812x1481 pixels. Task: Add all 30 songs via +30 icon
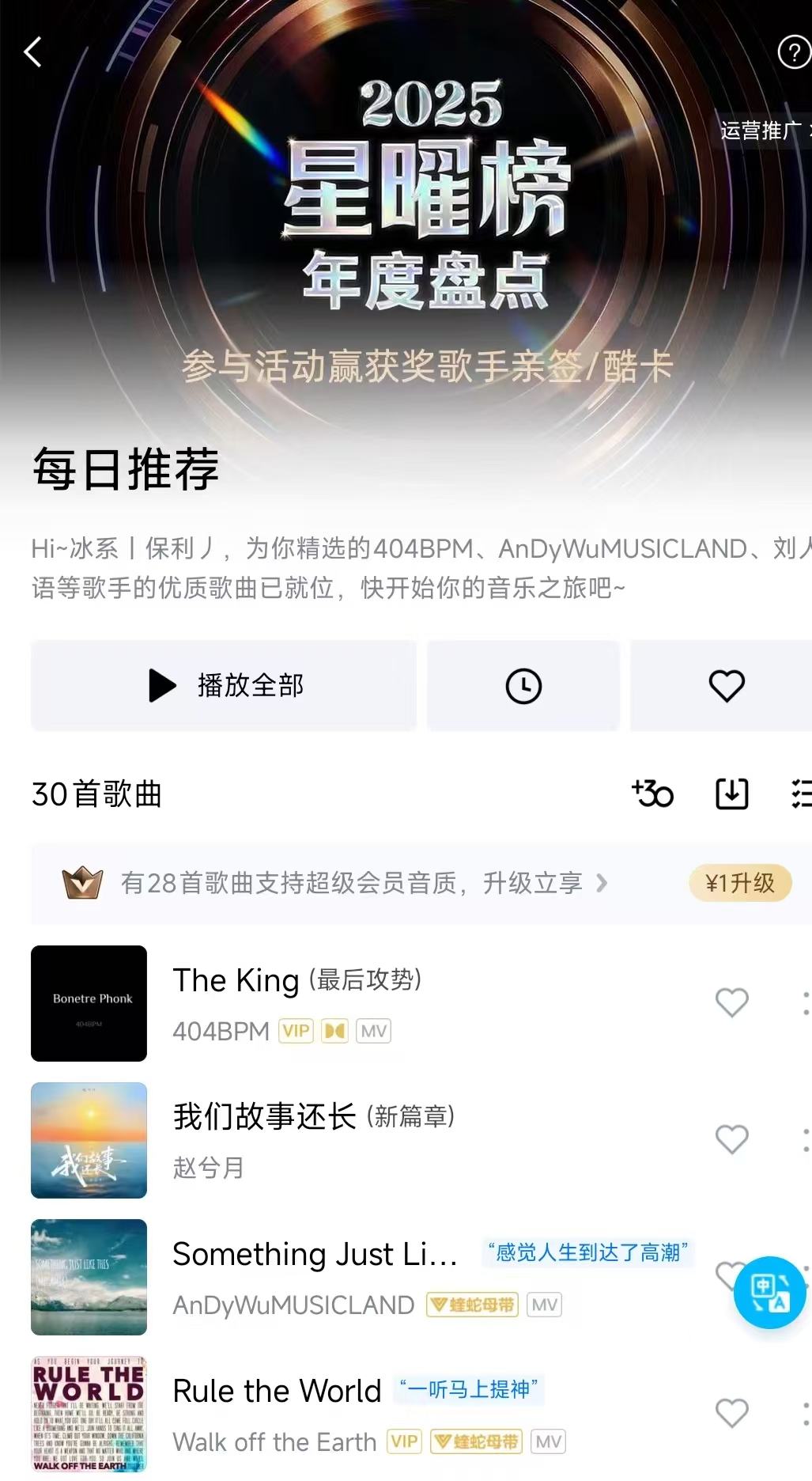coord(652,794)
